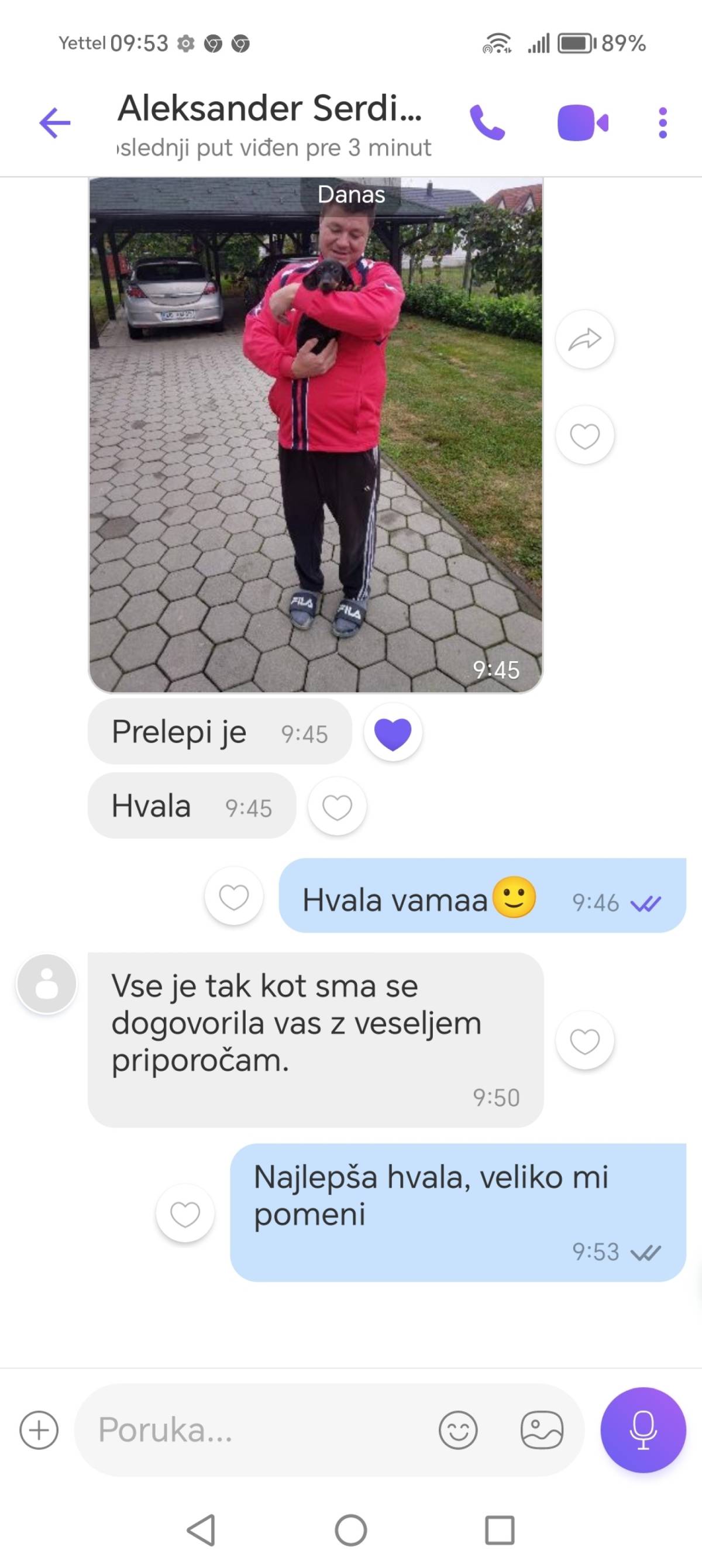Start a voice call with Aleksander

487,123
